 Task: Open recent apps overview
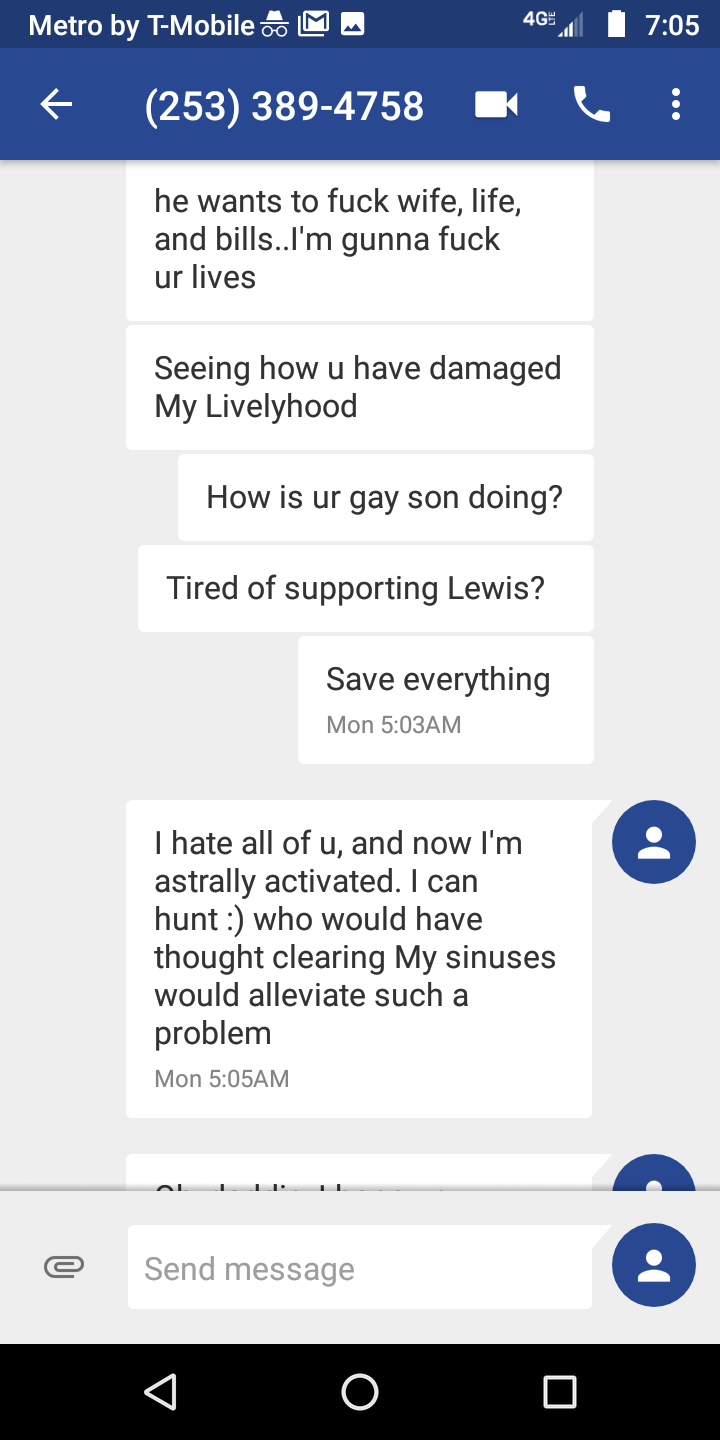click(x=559, y=1391)
